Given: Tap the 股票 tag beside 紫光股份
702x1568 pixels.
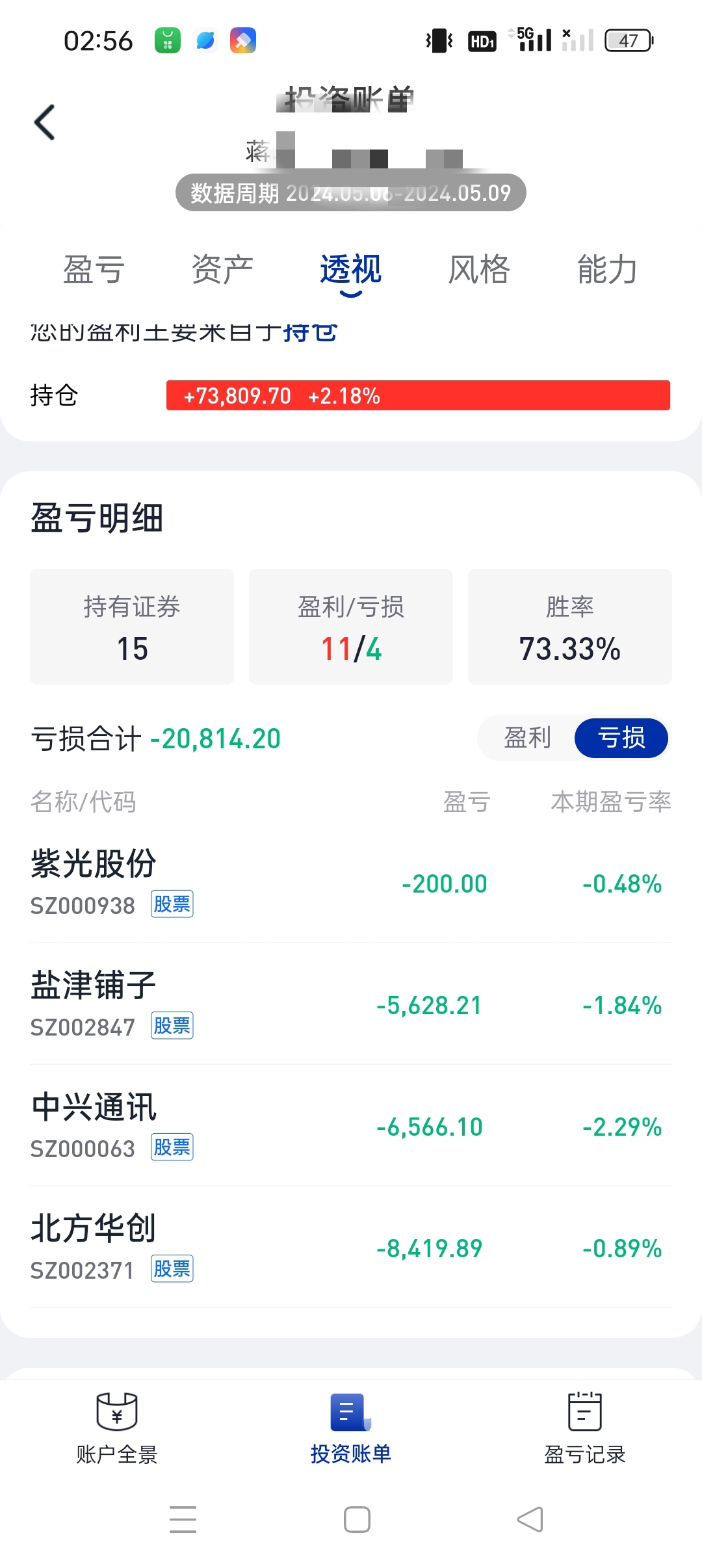Looking at the screenshot, I should tap(172, 904).
